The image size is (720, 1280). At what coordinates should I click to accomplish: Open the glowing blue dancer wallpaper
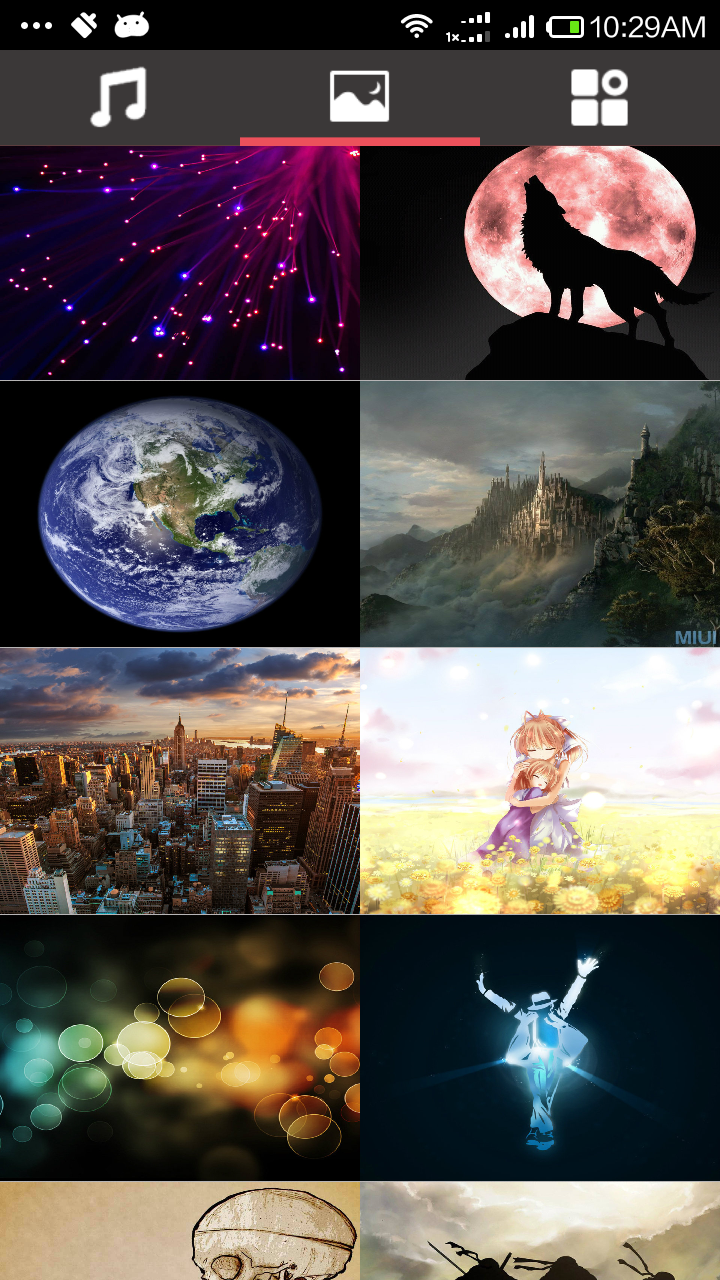point(540,1048)
